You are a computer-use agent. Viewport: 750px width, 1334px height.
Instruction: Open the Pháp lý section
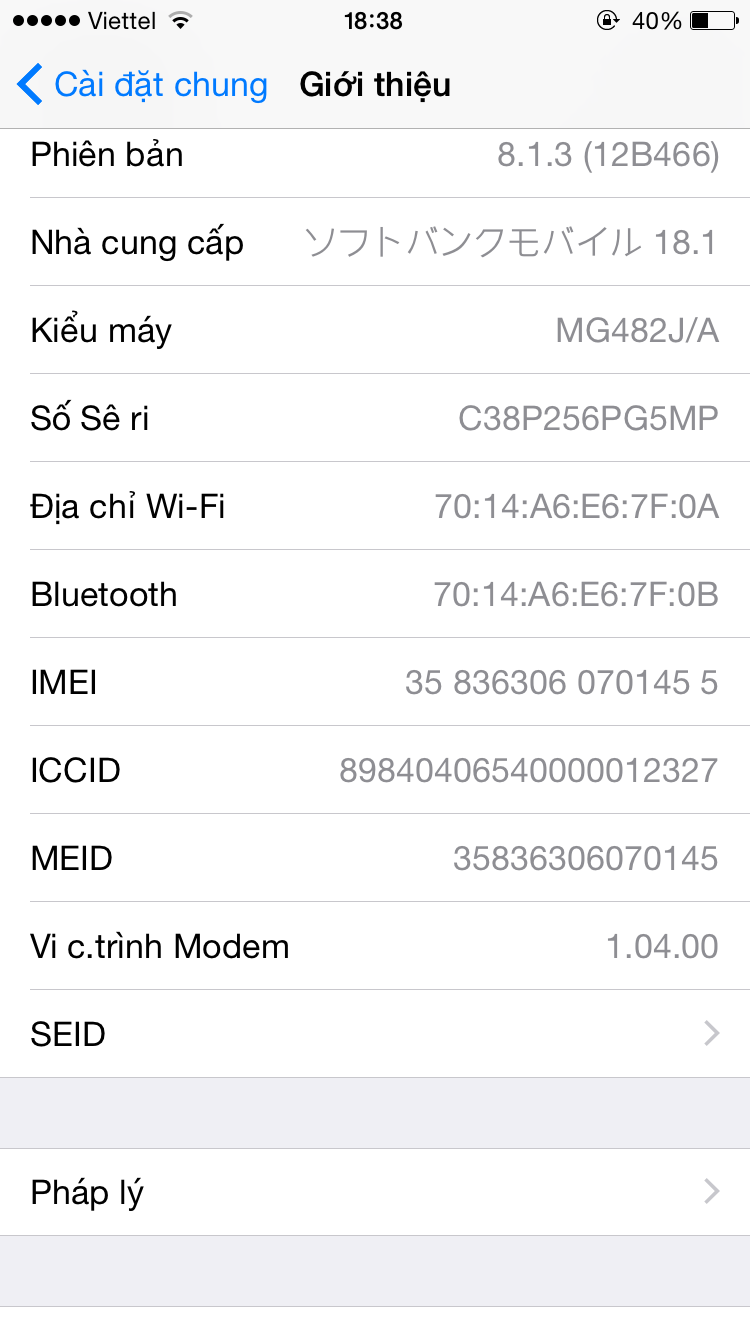tap(375, 1192)
